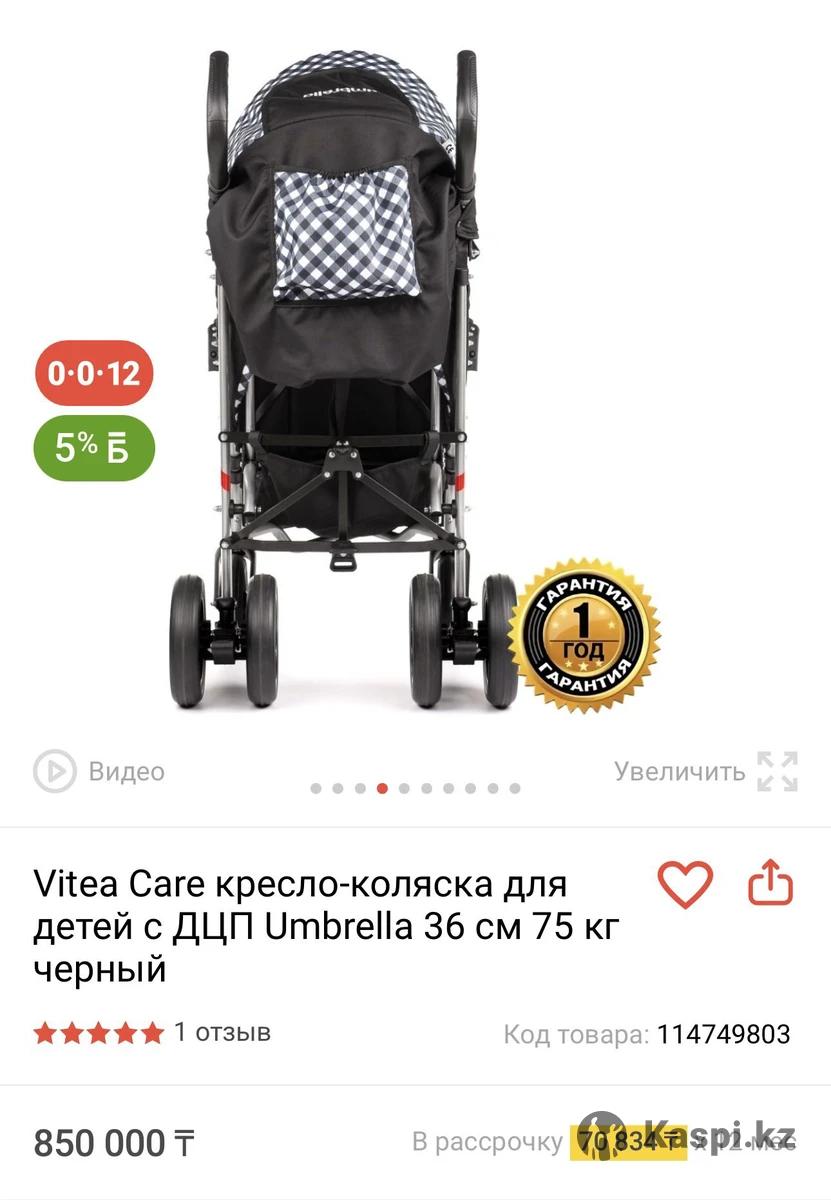The width and height of the screenshot is (831, 1200).
Task: Share this product listing
Action: [770, 884]
